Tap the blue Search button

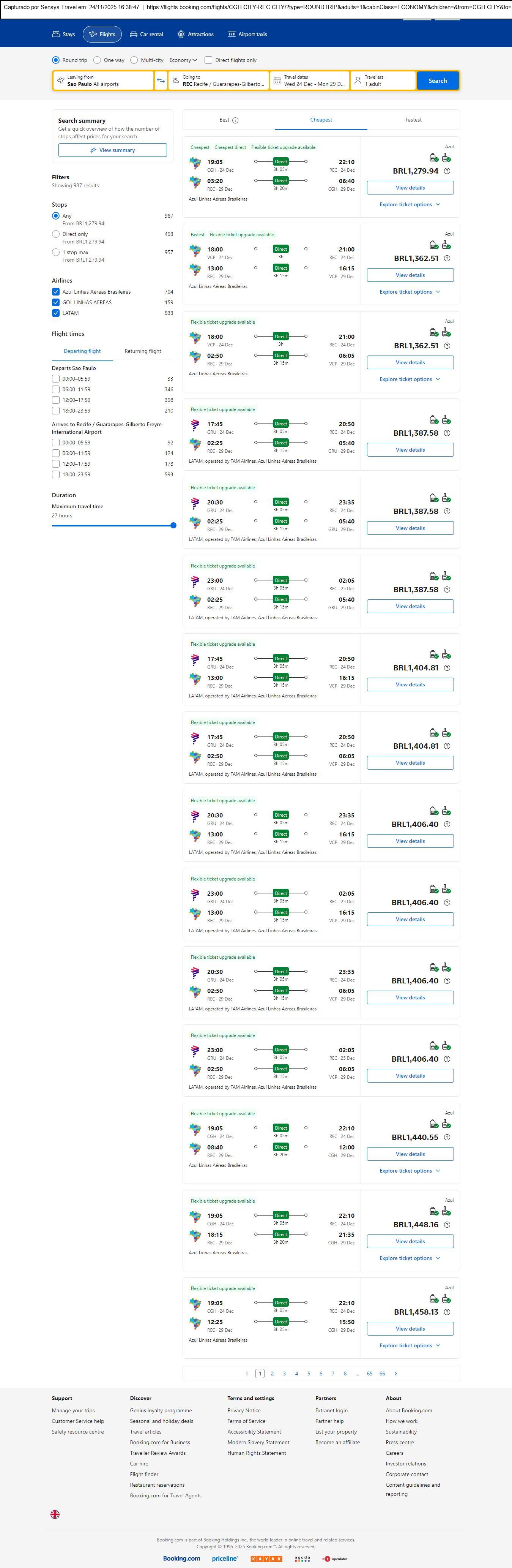point(437,81)
